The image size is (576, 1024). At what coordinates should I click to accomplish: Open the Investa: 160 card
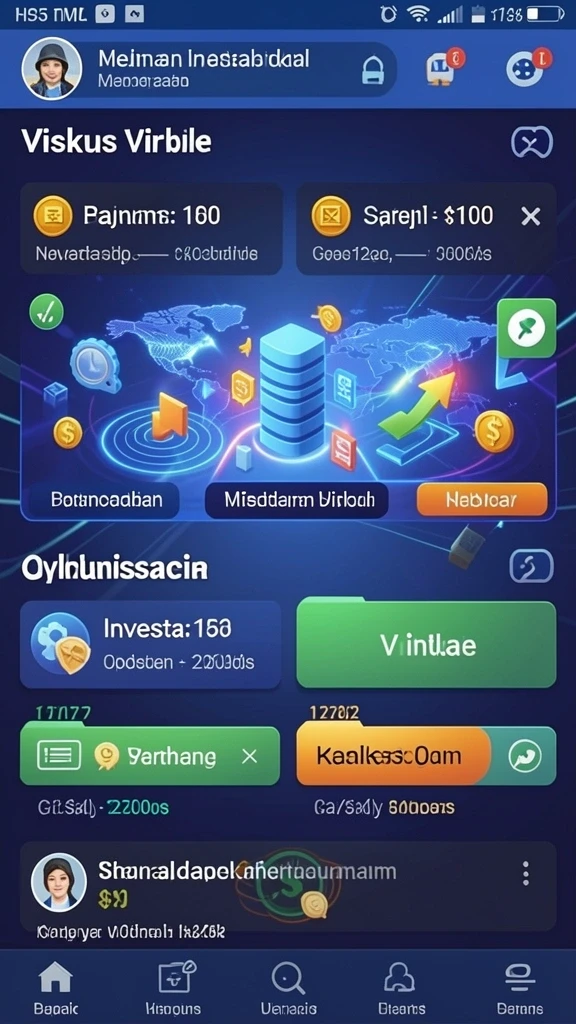(x=151, y=645)
